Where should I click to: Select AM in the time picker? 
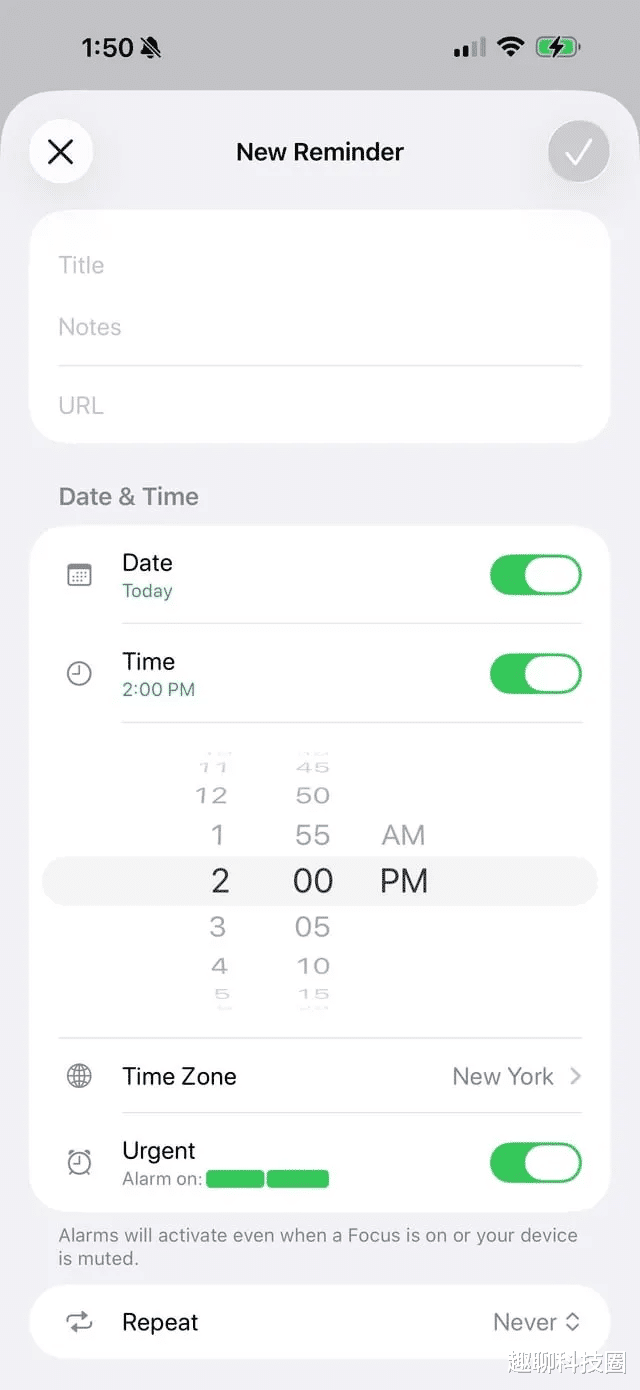(x=403, y=835)
